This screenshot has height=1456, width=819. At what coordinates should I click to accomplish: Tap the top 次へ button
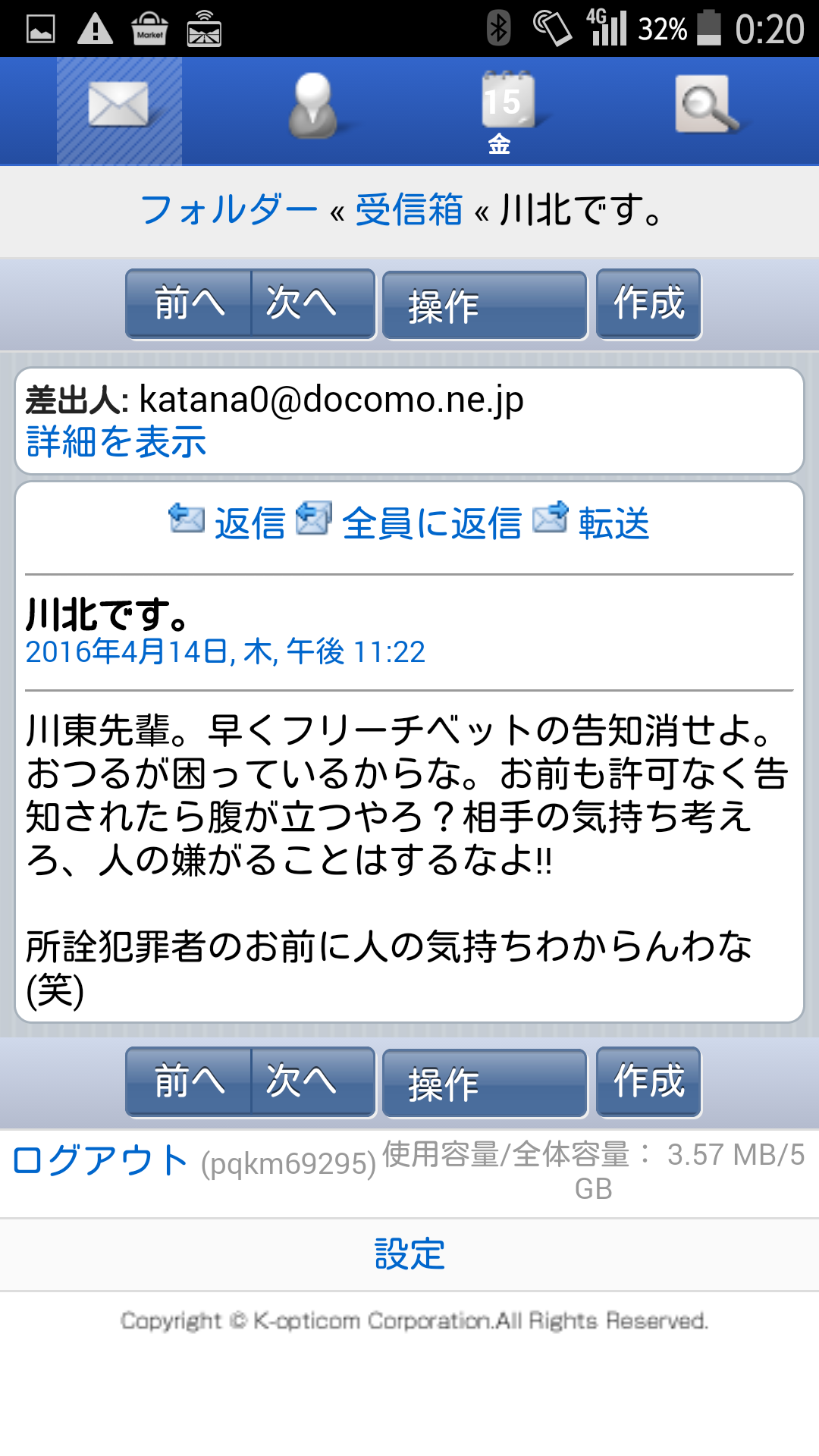click(313, 303)
